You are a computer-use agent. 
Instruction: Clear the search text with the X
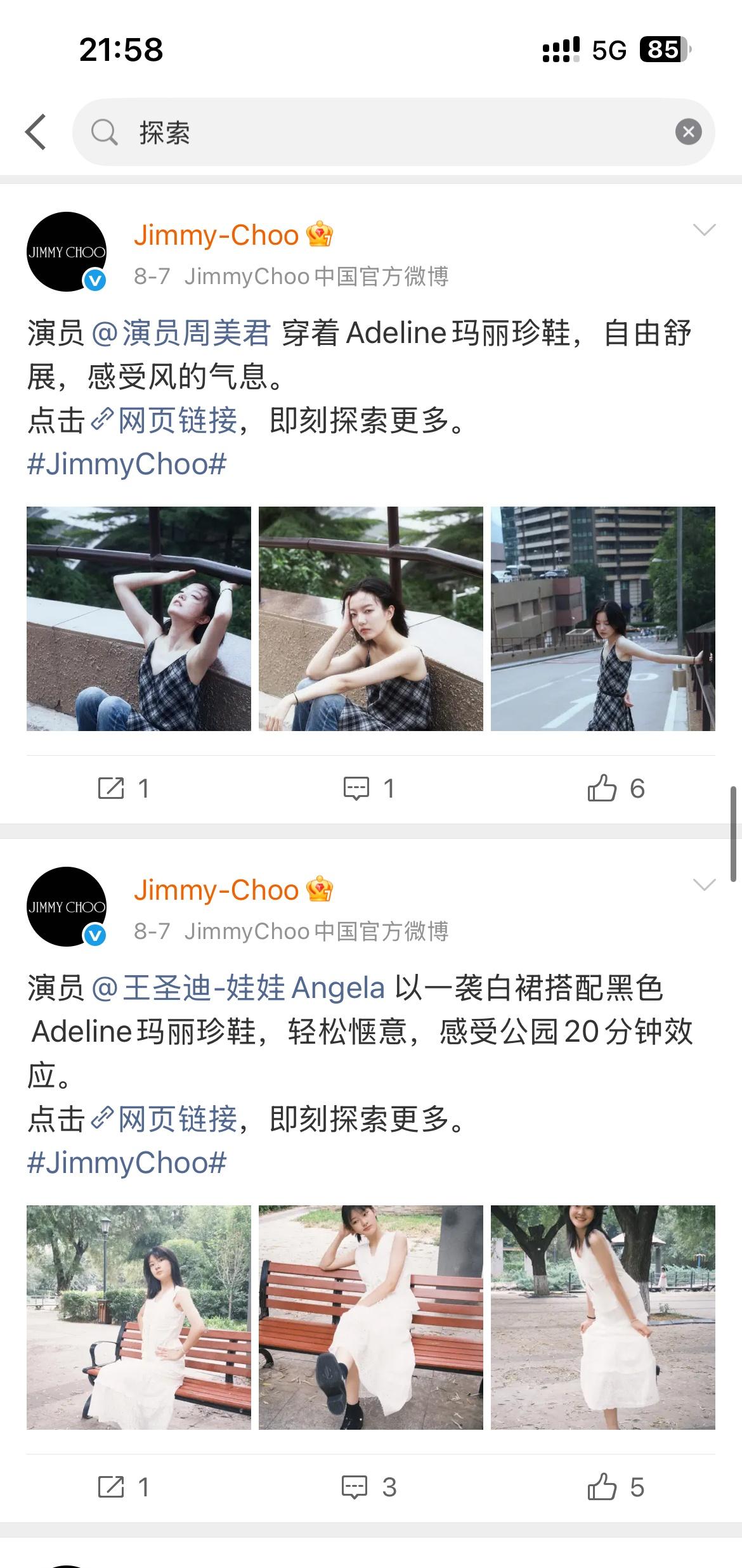point(688,132)
